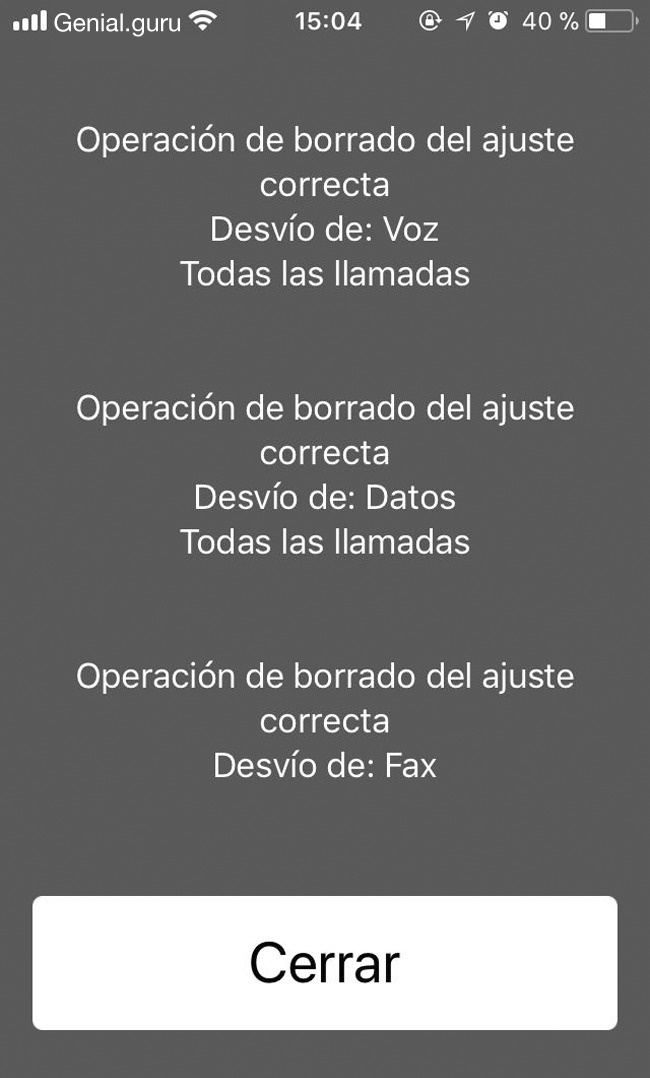Tap the Cerrar button to dismiss
This screenshot has width=650, height=1078.
[325, 962]
